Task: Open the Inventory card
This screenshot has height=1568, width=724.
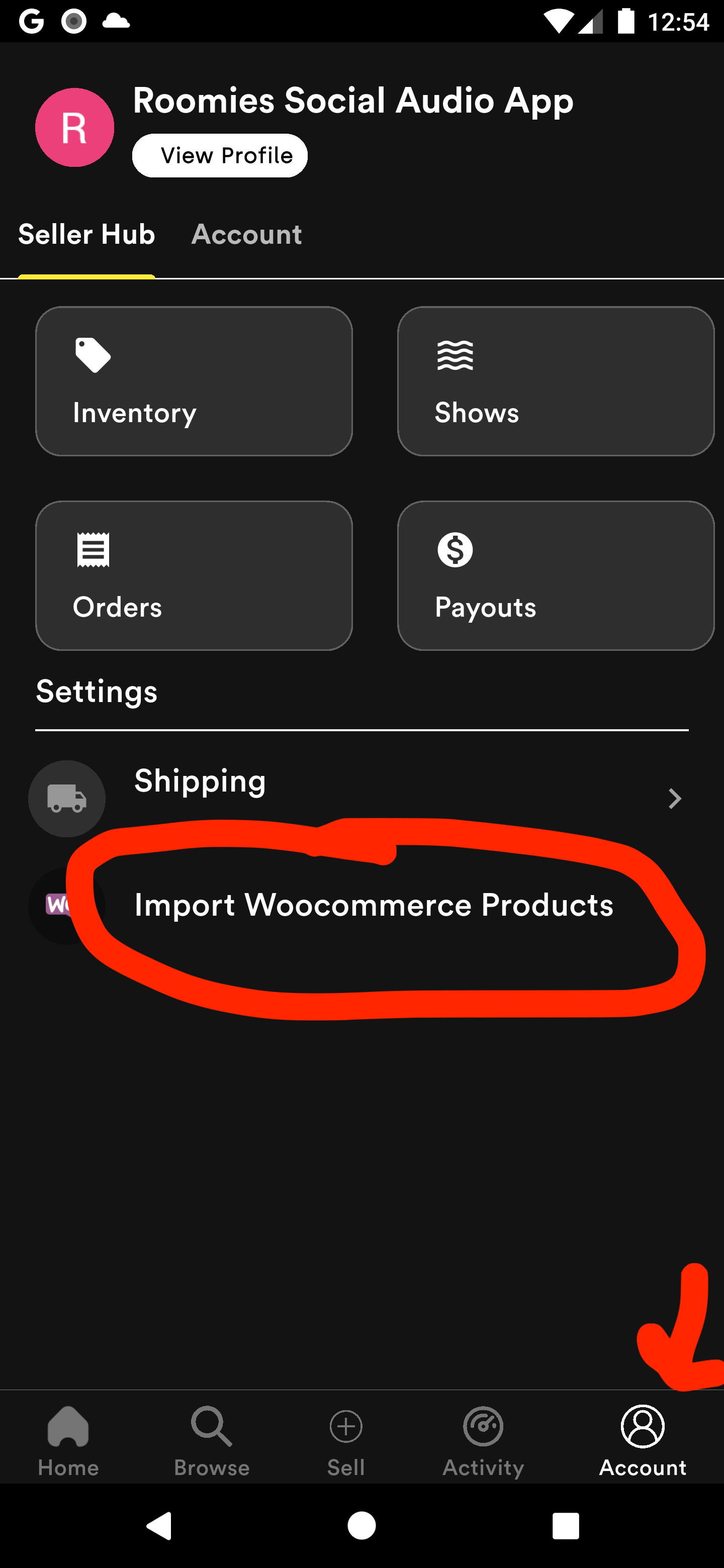Action: [194, 381]
